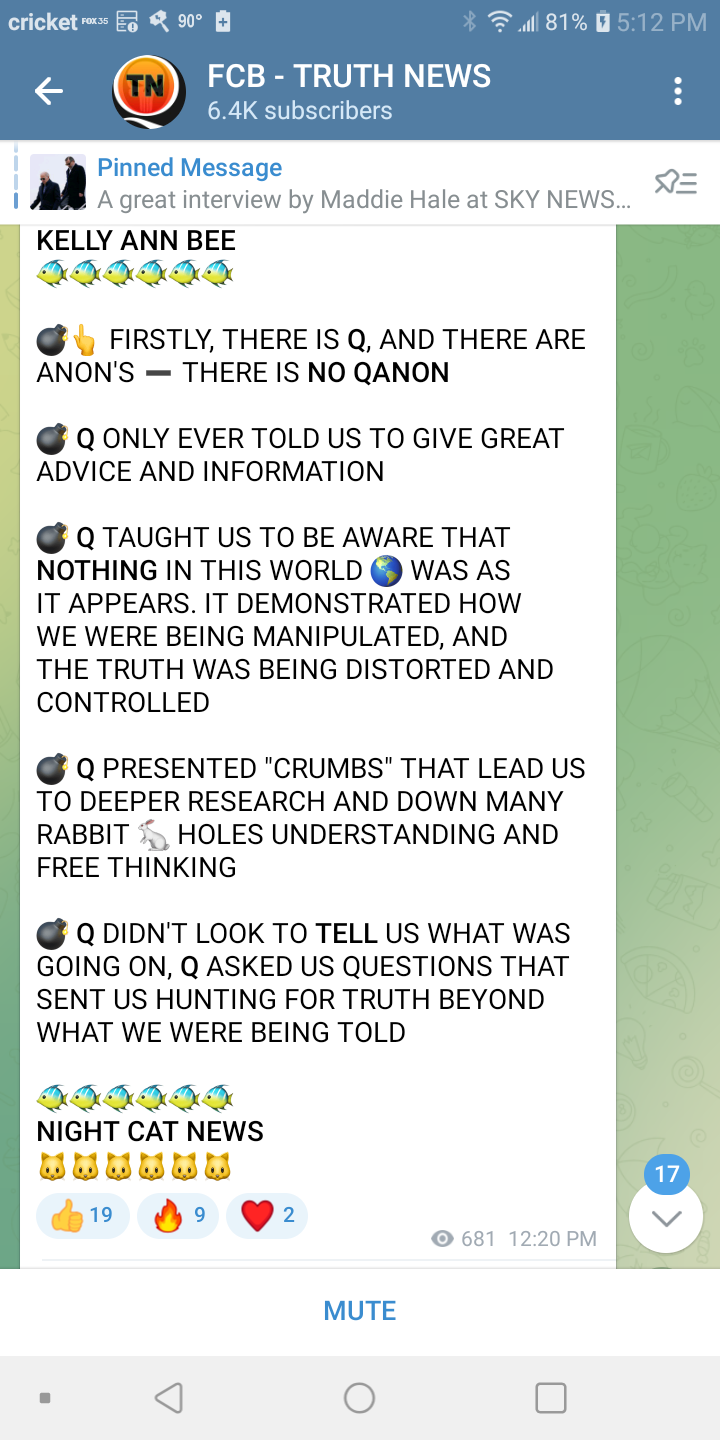This screenshot has width=720, height=1440.
Task: Open FCB - TRUTH NEWS channel info
Action: coord(348,91)
